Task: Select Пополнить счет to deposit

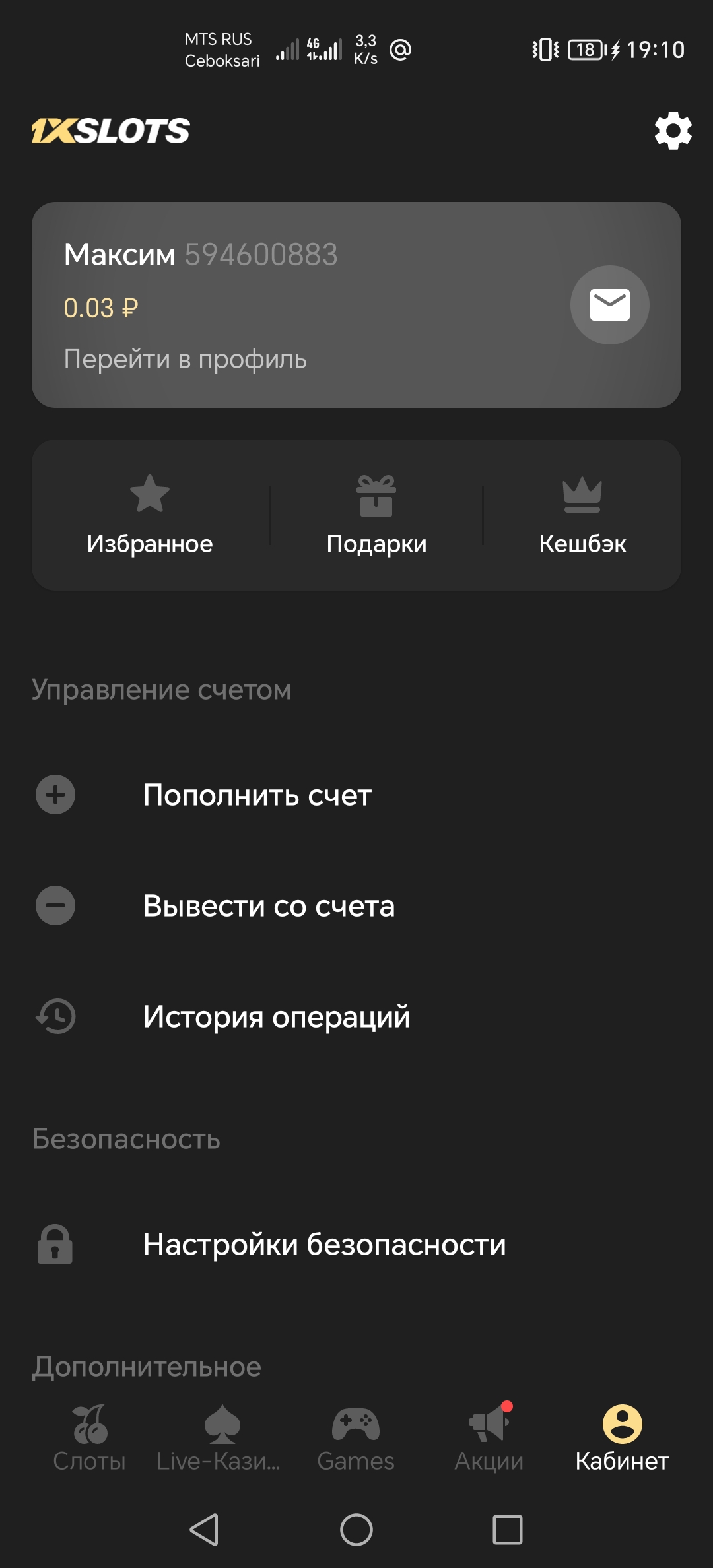Action: tap(257, 795)
